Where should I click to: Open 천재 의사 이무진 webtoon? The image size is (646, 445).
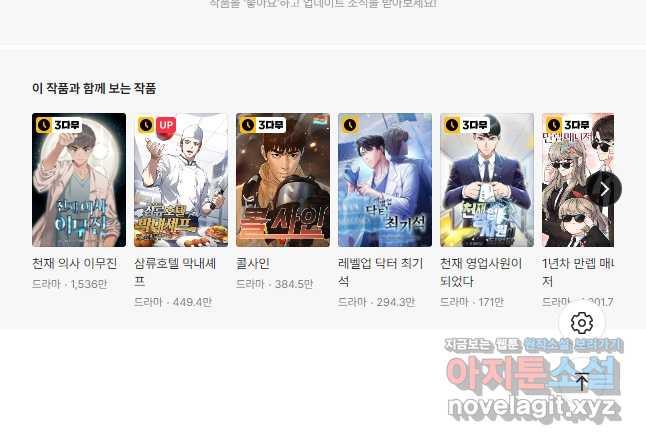click(79, 180)
